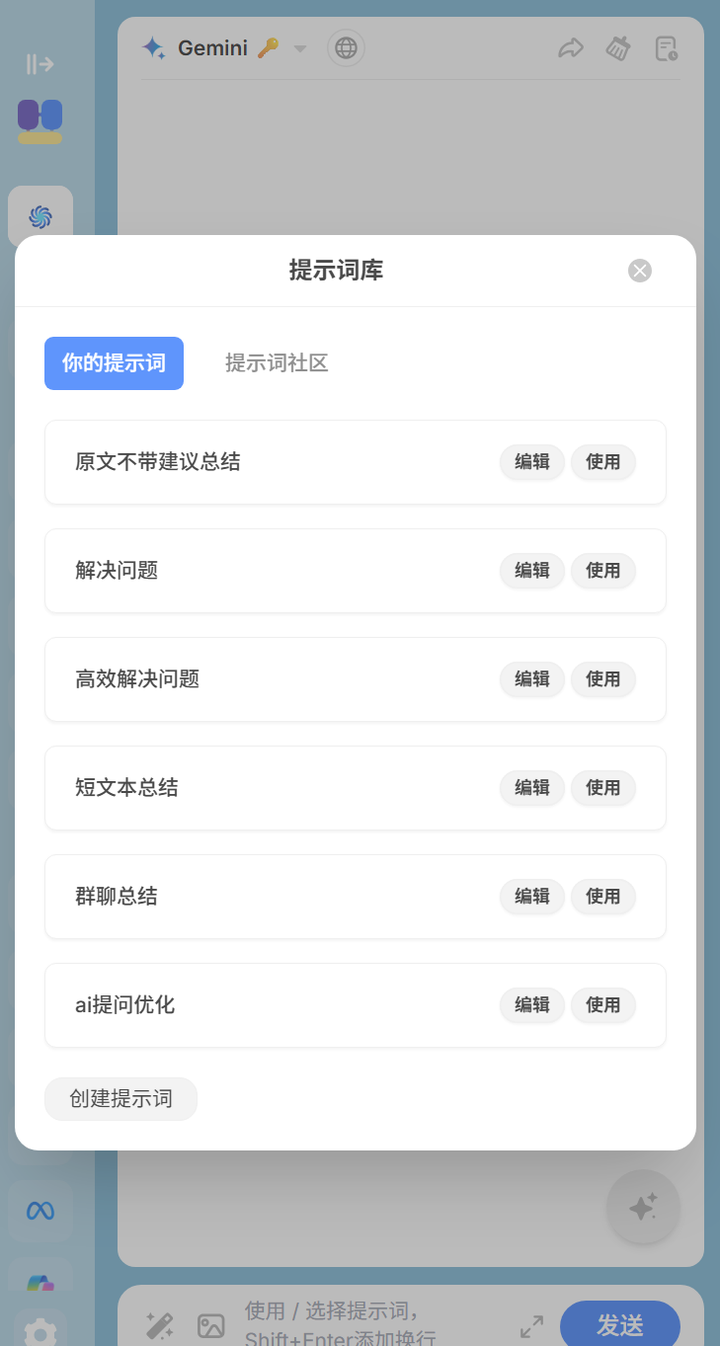Image resolution: width=720 pixels, height=1346 pixels.
Task: Edit the 群聊总结 prompt
Action: click(532, 897)
